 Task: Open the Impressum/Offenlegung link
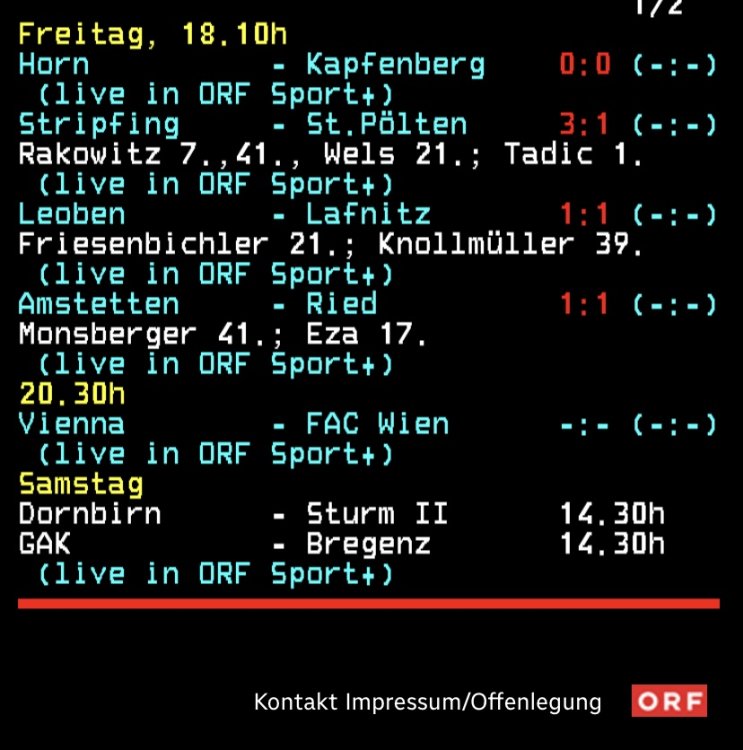click(x=473, y=702)
